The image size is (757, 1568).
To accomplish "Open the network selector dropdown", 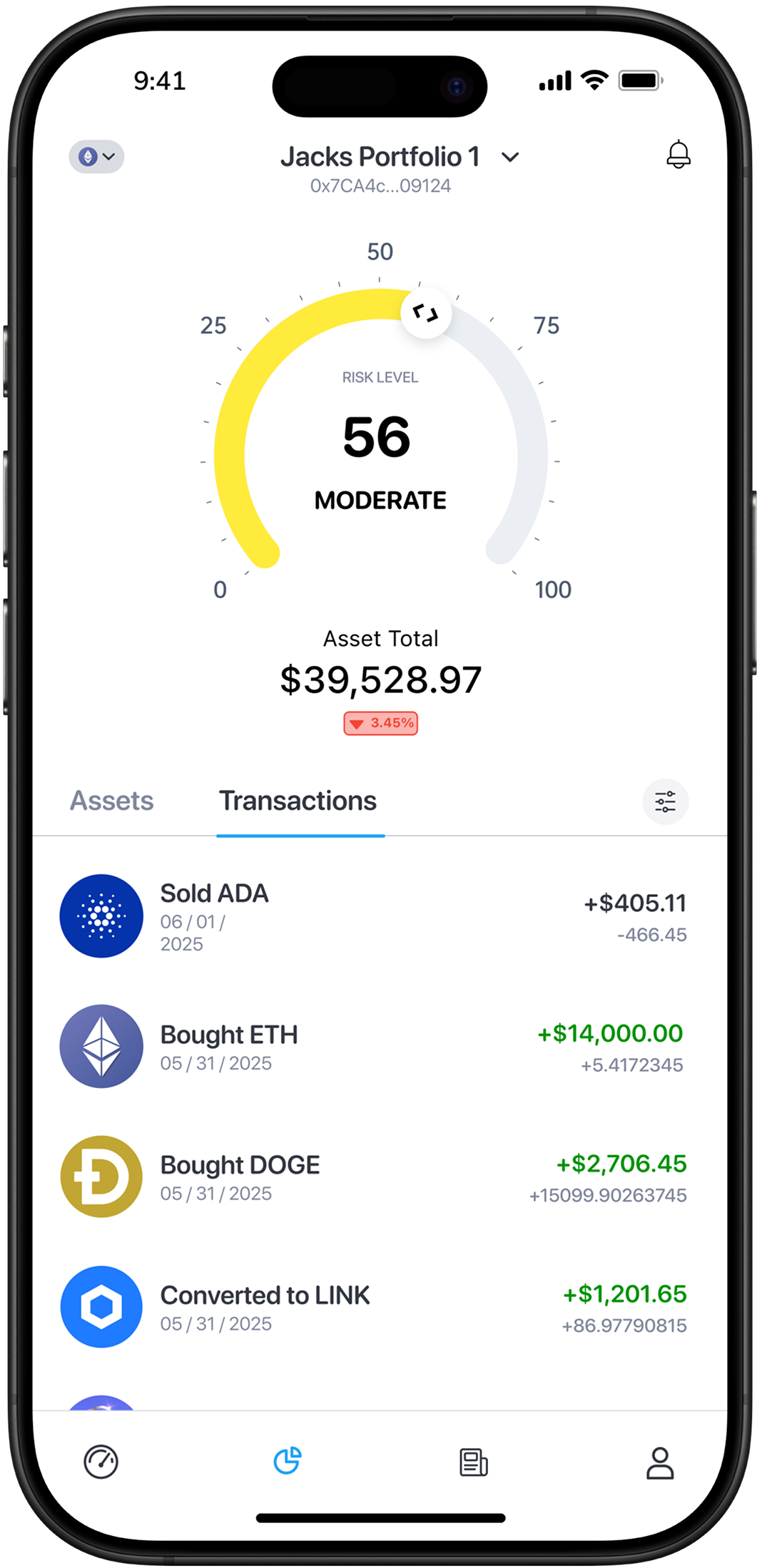I will pos(96,156).
